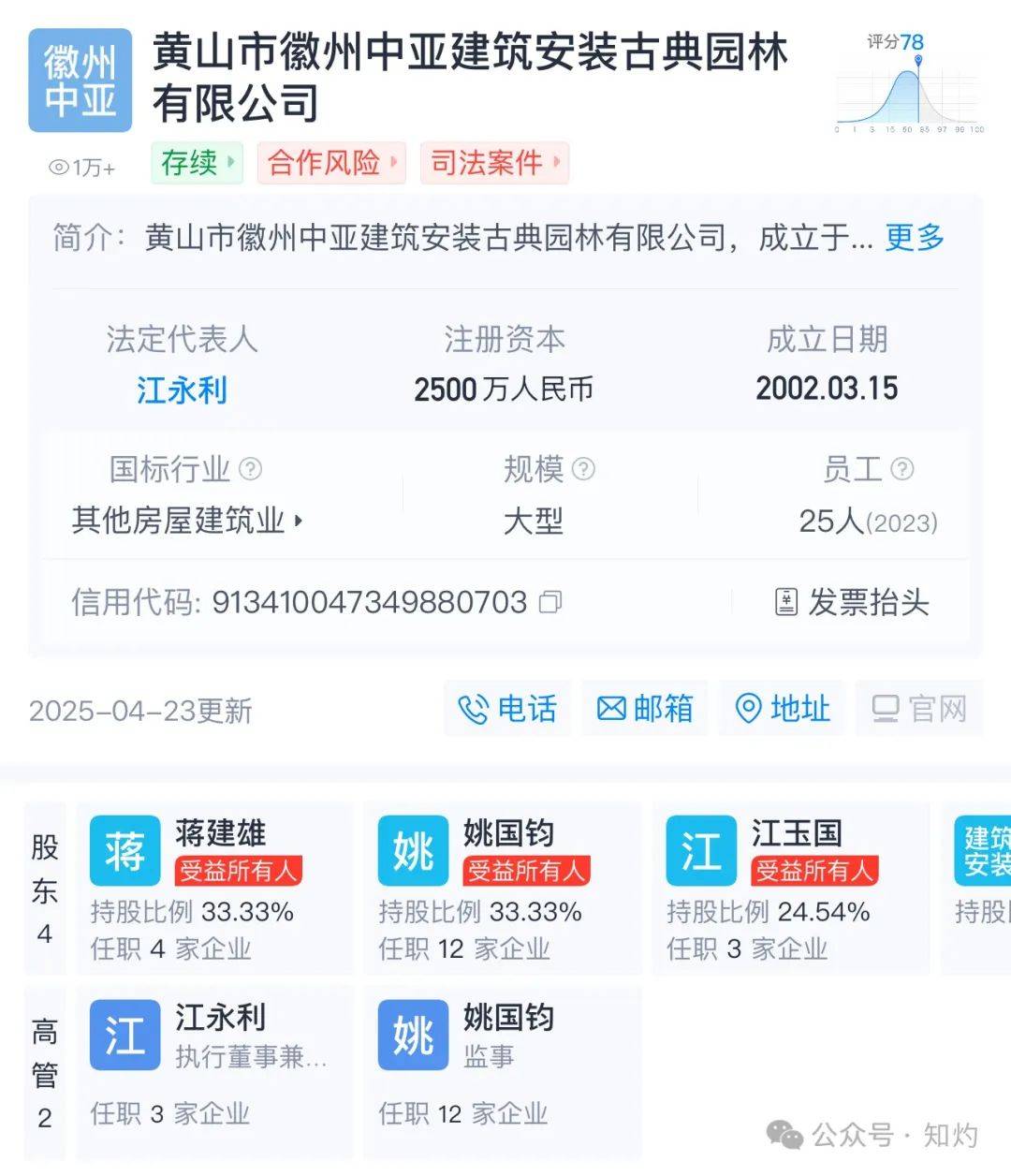This screenshot has width=1011, height=1176.
Task: Open the 司法案件 tag
Action: click(x=494, y=163)
